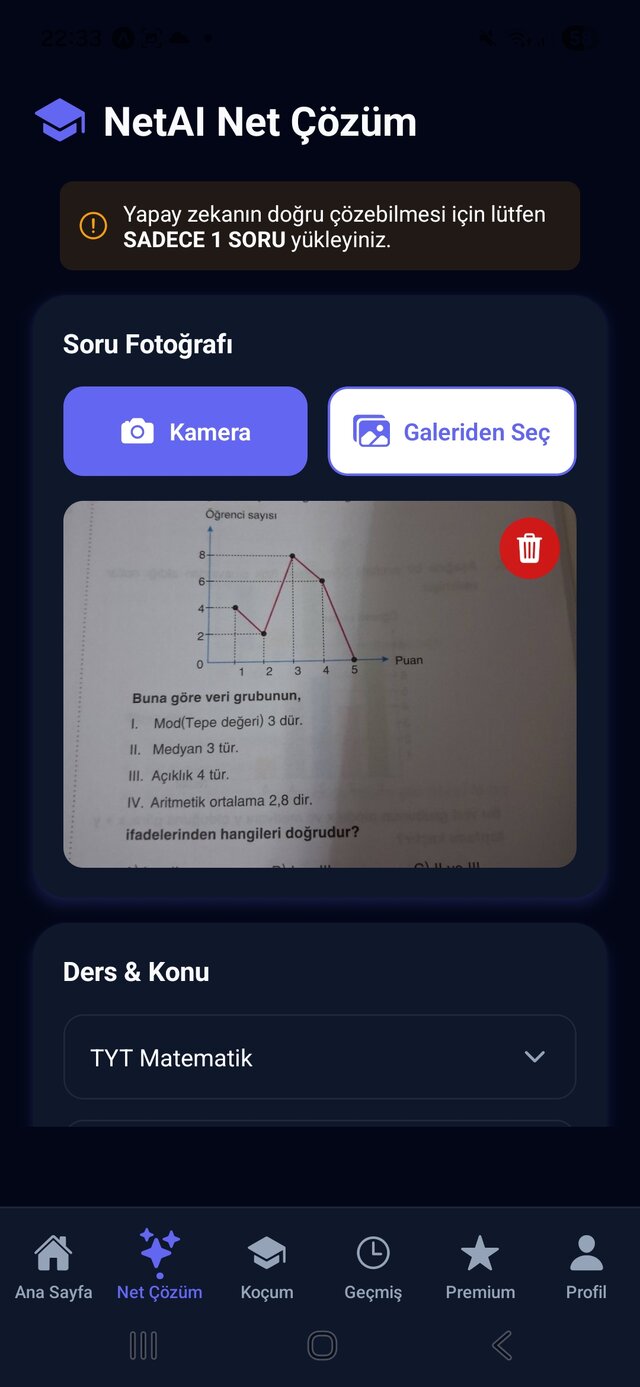Tap the system back button
640x1387 pixels.
pyautogui.click(x=502, y=1346)
